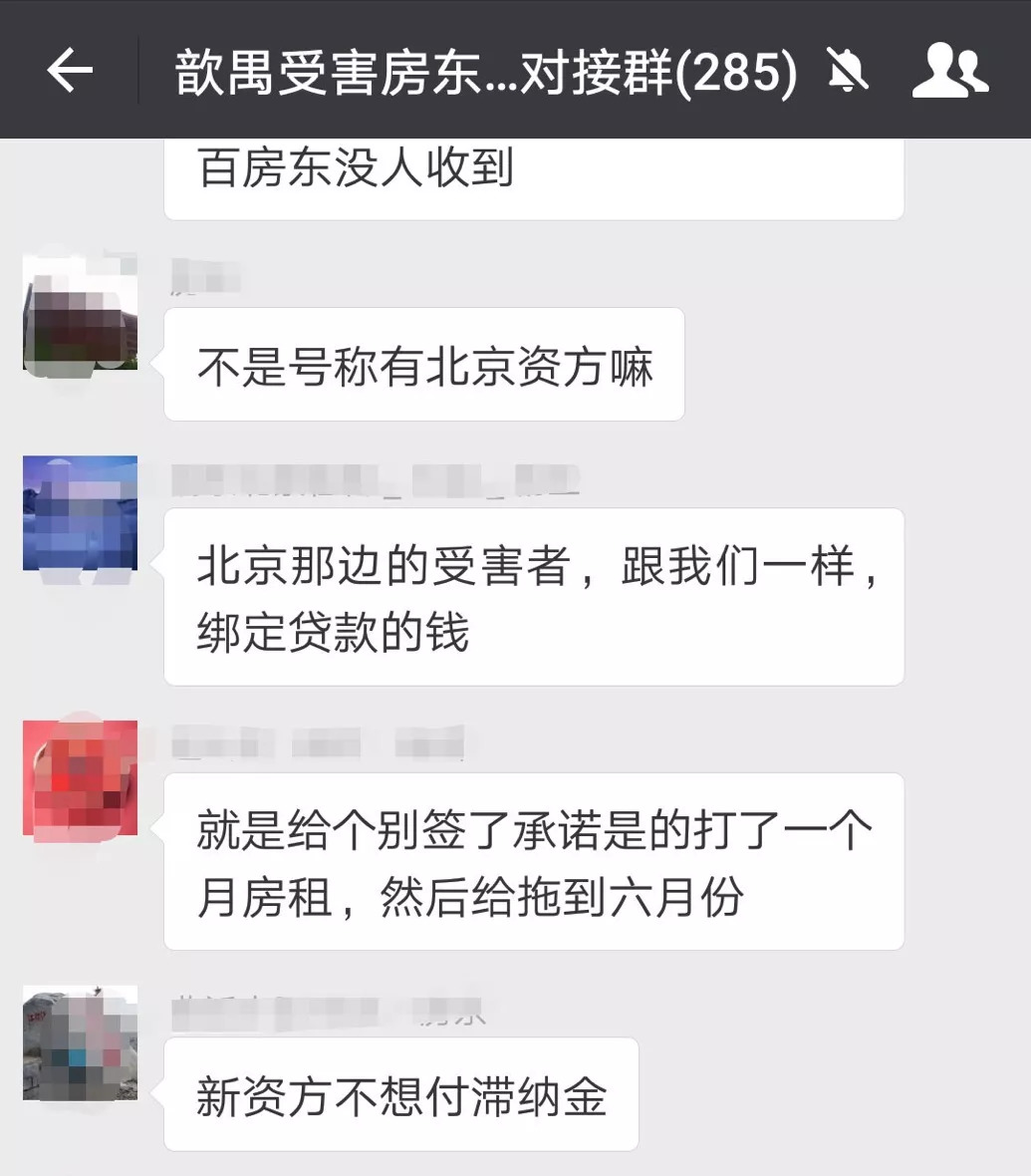
Task: Tap avatar of sender asking about 北京资方
Action: (x=80, y=313)
